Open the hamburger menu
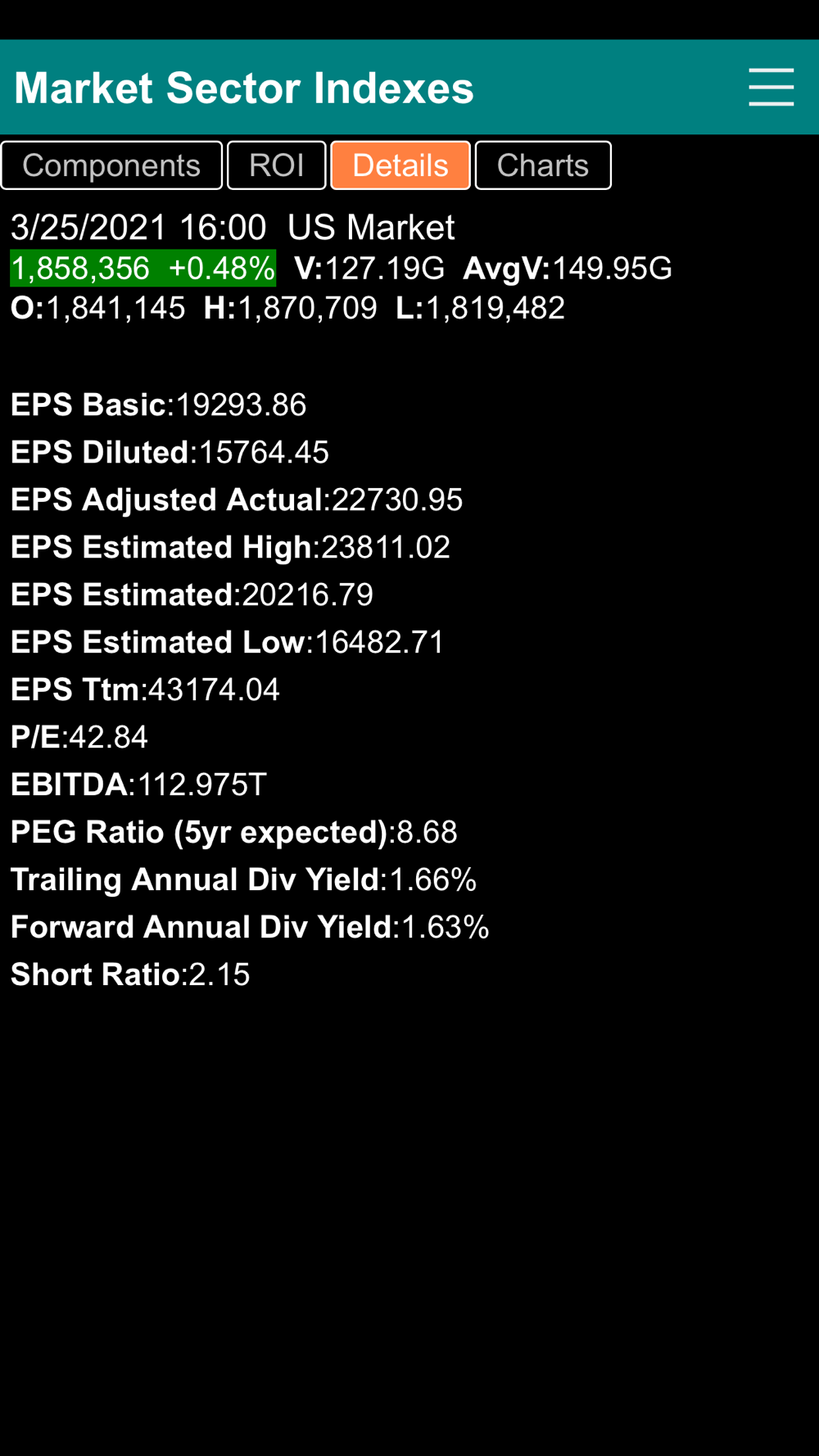This screenshot has width=819, height=1456. pos(771,88)
